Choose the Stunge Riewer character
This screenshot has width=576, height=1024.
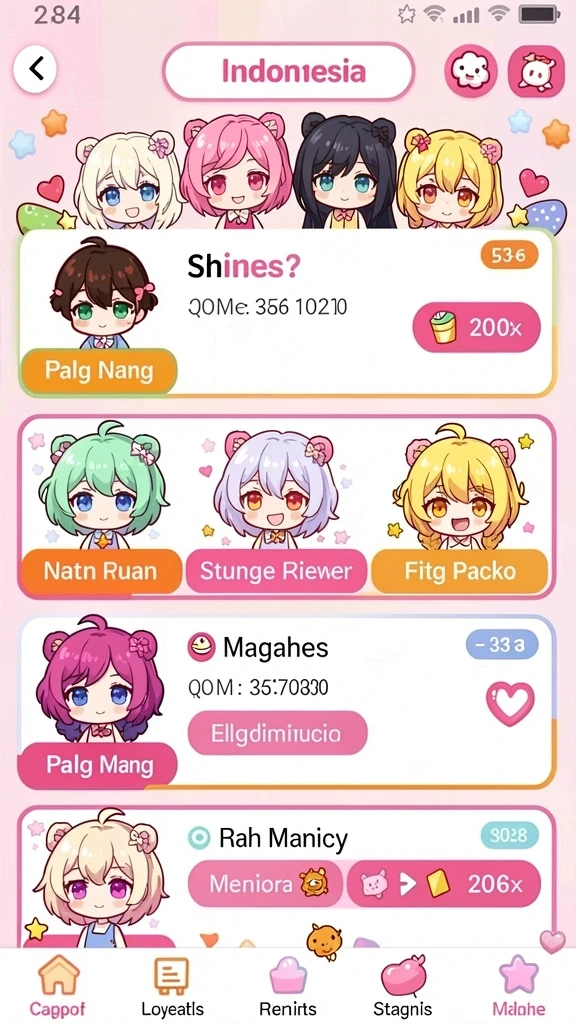[276, 571]
